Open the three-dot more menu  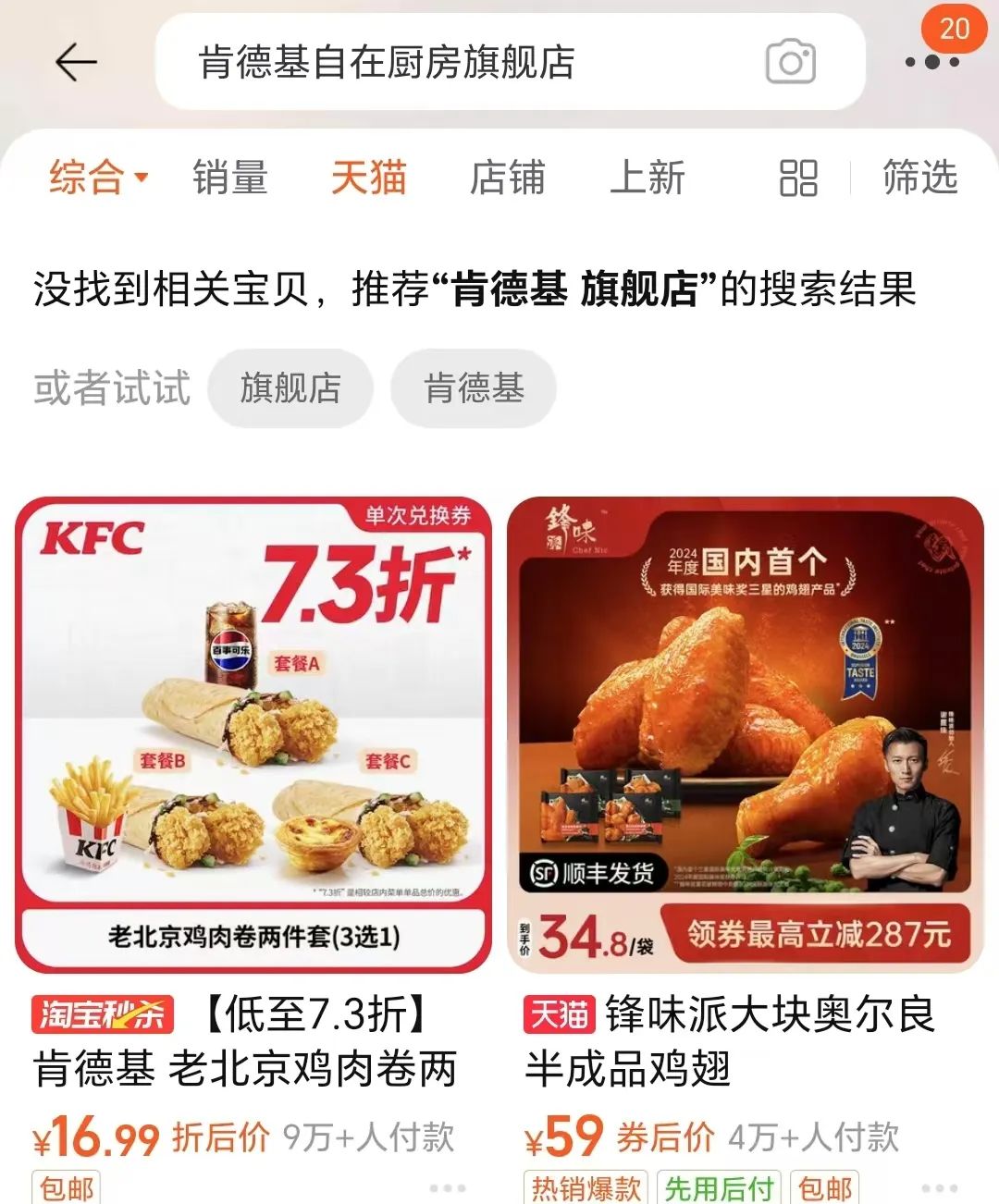931,63
